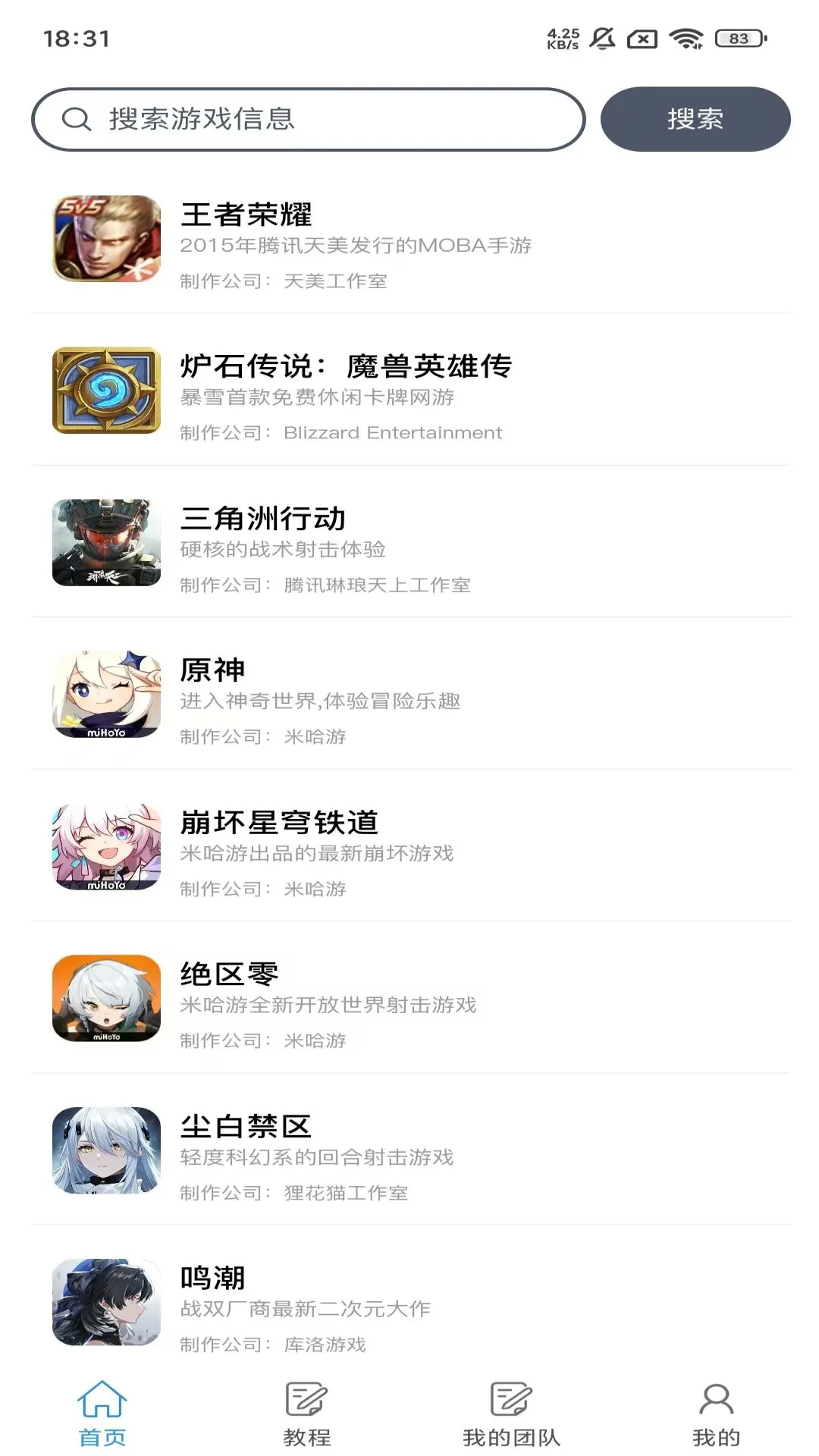This screenshot has width=819, height=1456.
Task: Switch to the 我的 profile tab
Action: coord(716,1413)
